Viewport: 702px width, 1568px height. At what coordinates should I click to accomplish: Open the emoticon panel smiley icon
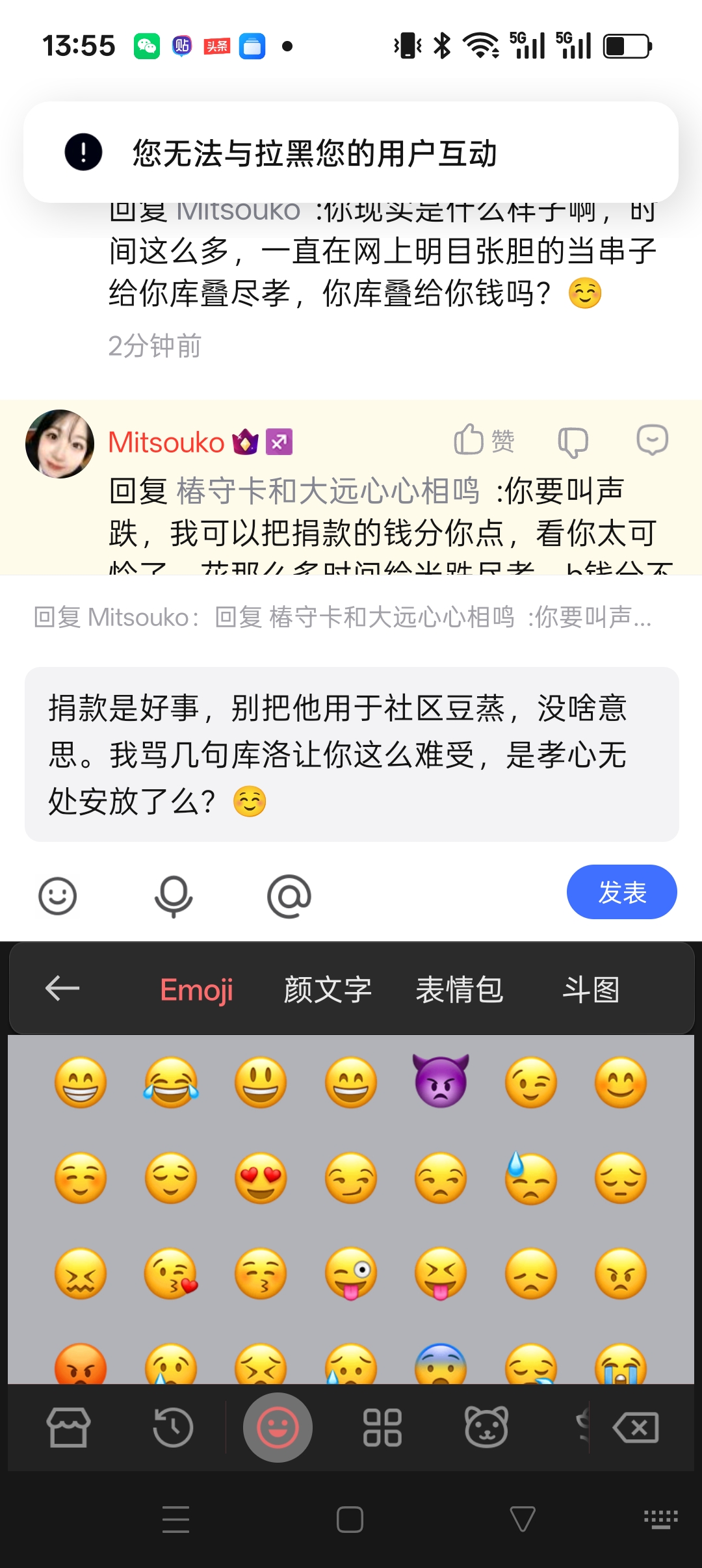coord(58,896)
